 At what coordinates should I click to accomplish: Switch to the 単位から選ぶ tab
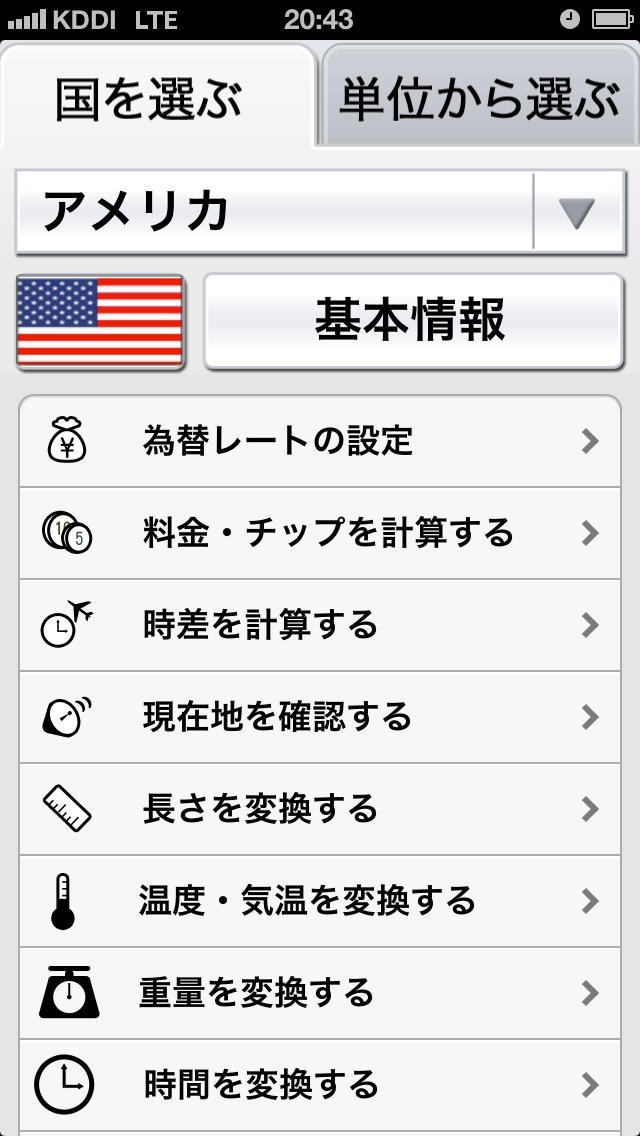[x=480, y=98]
